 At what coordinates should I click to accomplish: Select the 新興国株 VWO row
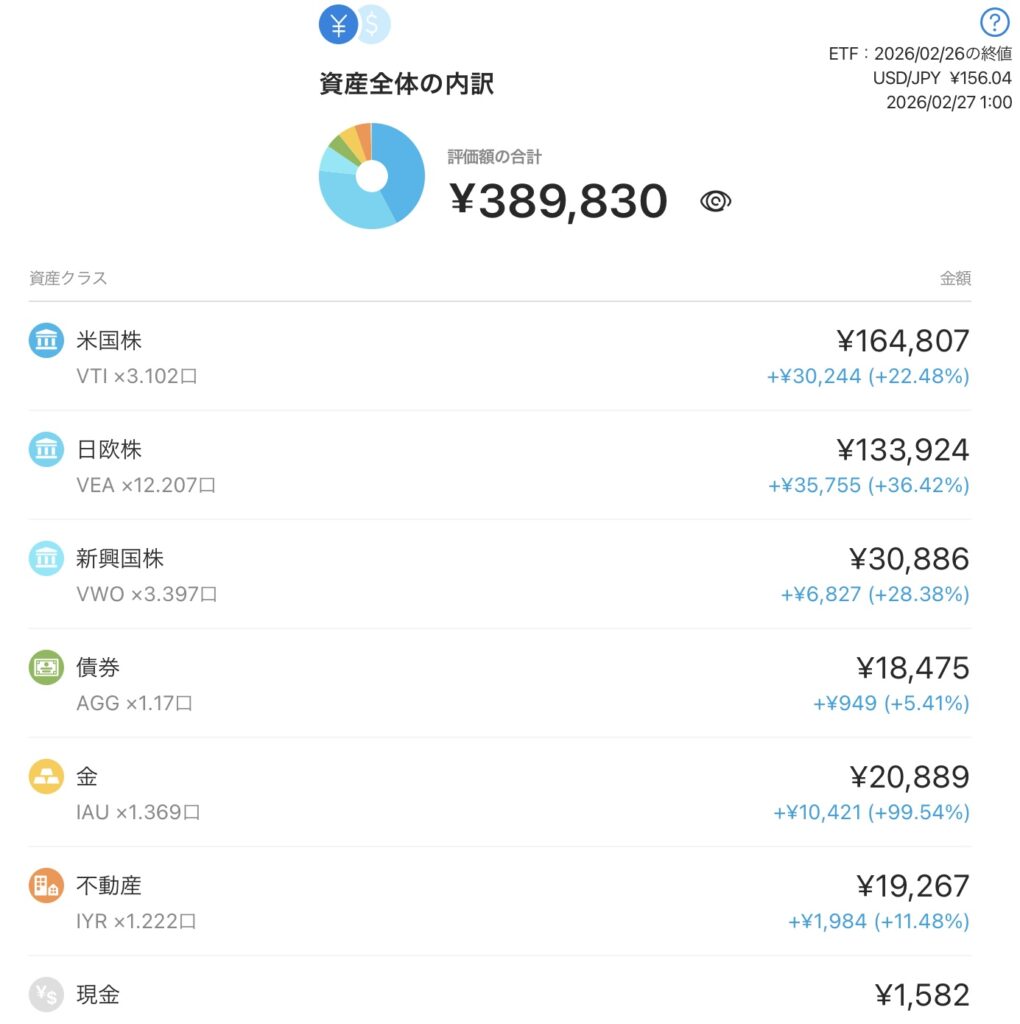500,575
